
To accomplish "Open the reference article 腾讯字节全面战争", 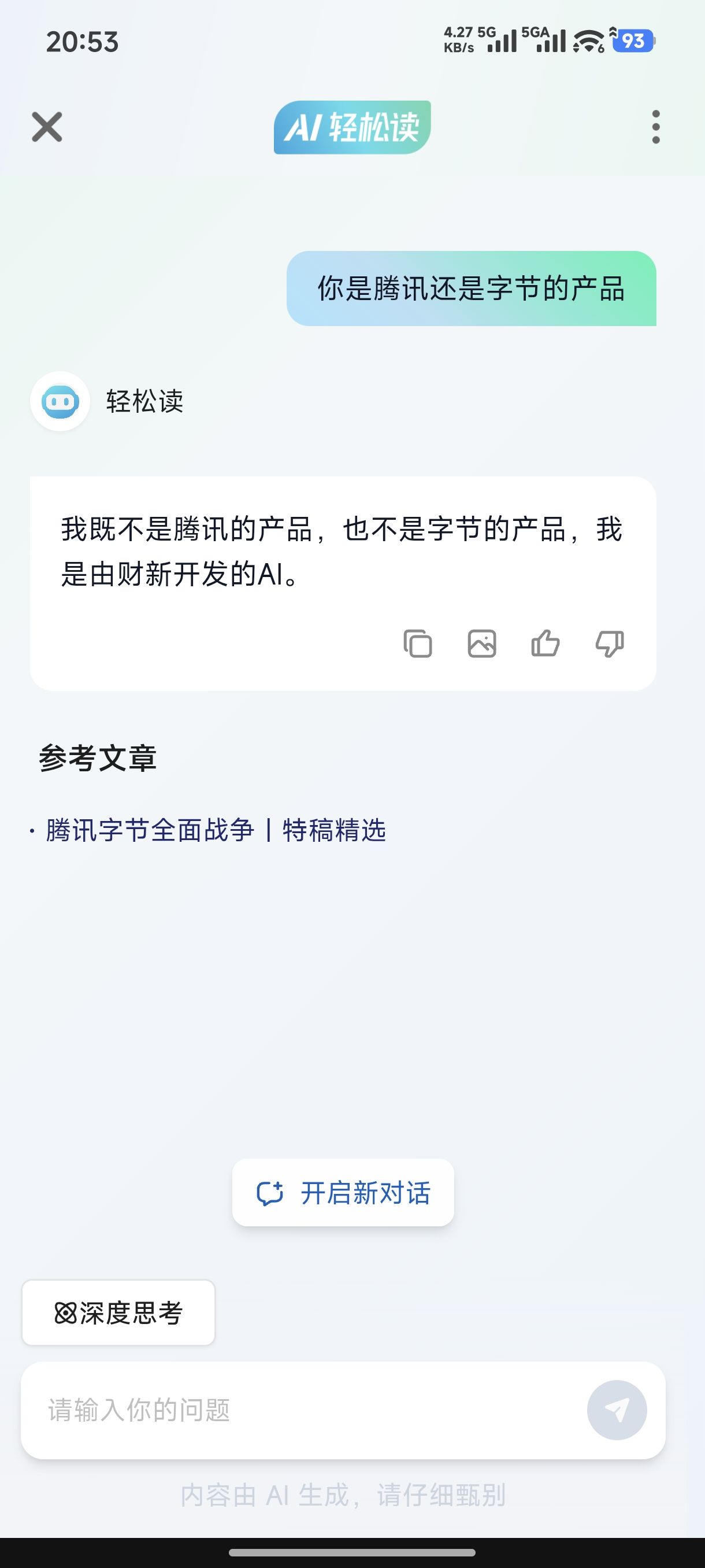I will 216,830.
